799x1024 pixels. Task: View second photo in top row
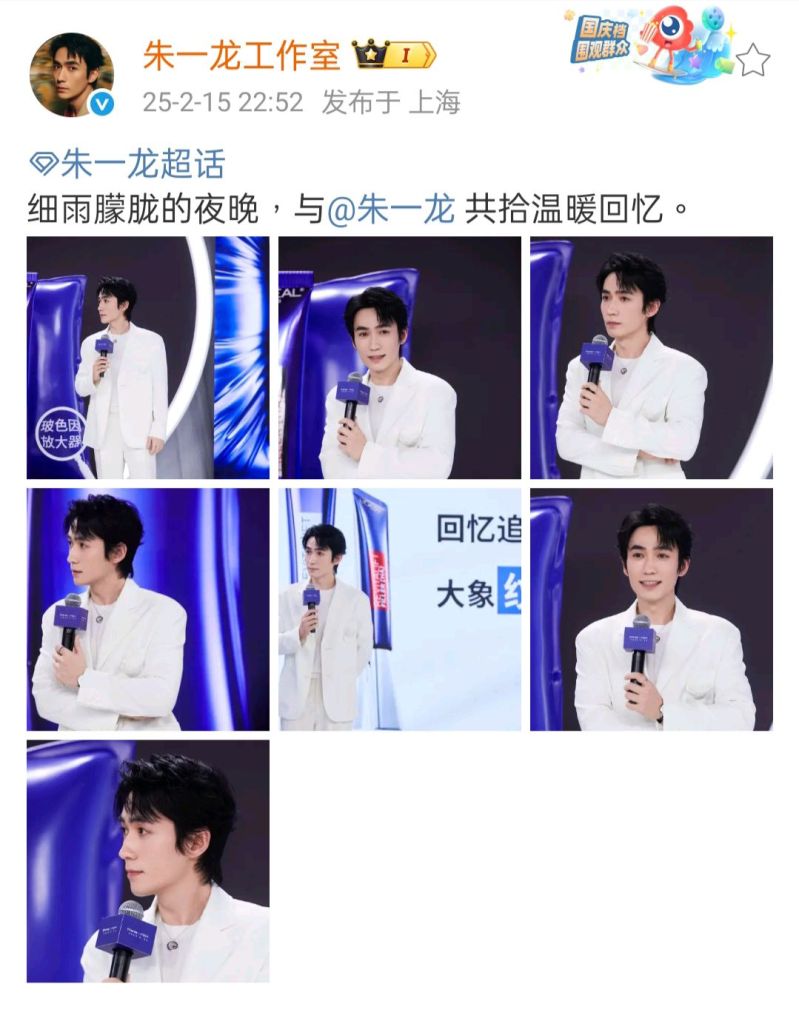(x=400, y=357)
